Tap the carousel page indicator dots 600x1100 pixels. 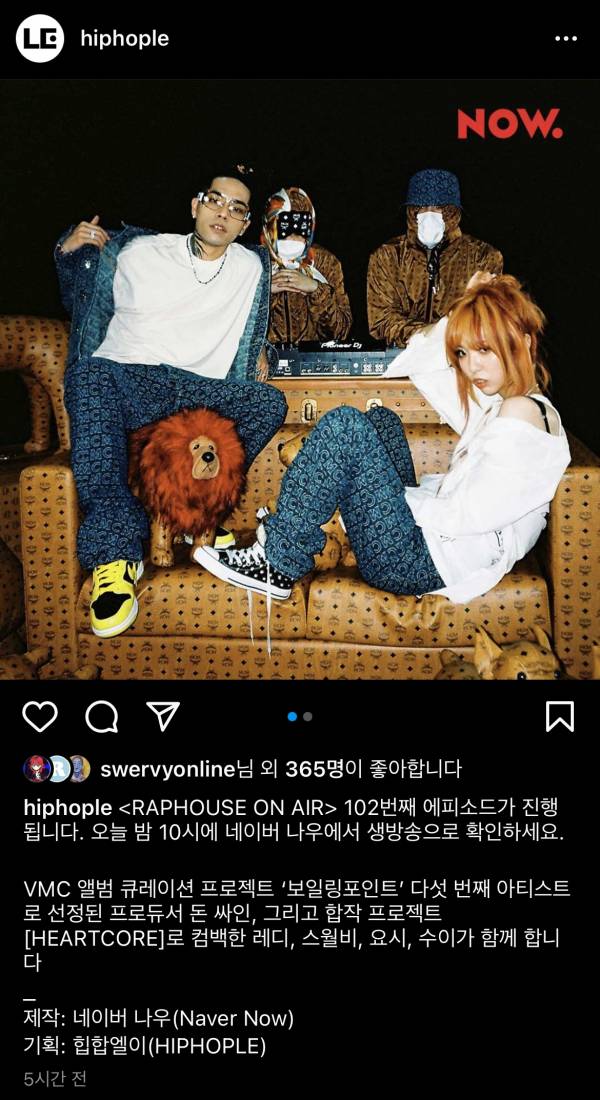tap(300, 716)
